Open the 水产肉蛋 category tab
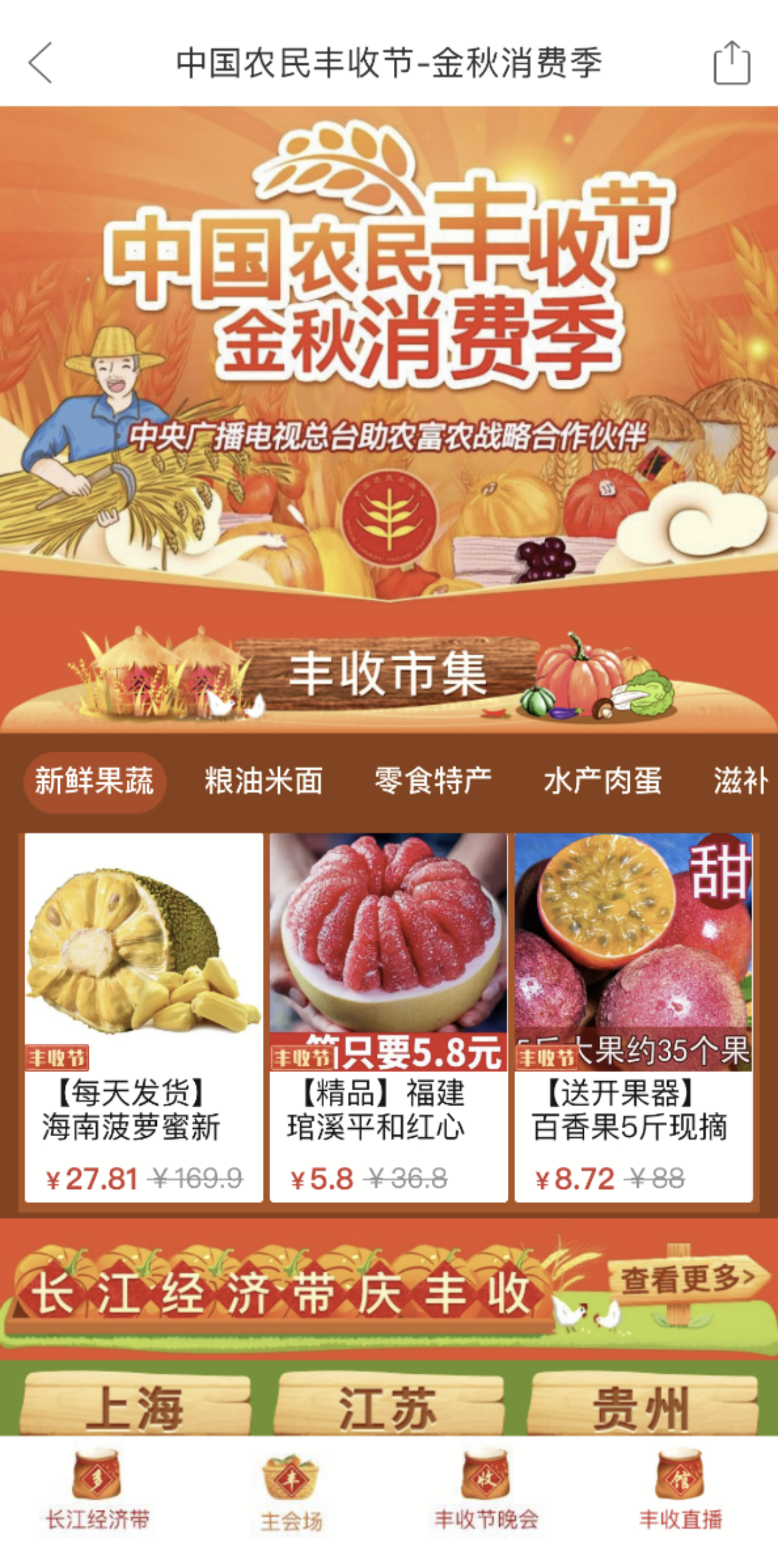Viewport: 778px width, 1568px height. coord(603,782)
